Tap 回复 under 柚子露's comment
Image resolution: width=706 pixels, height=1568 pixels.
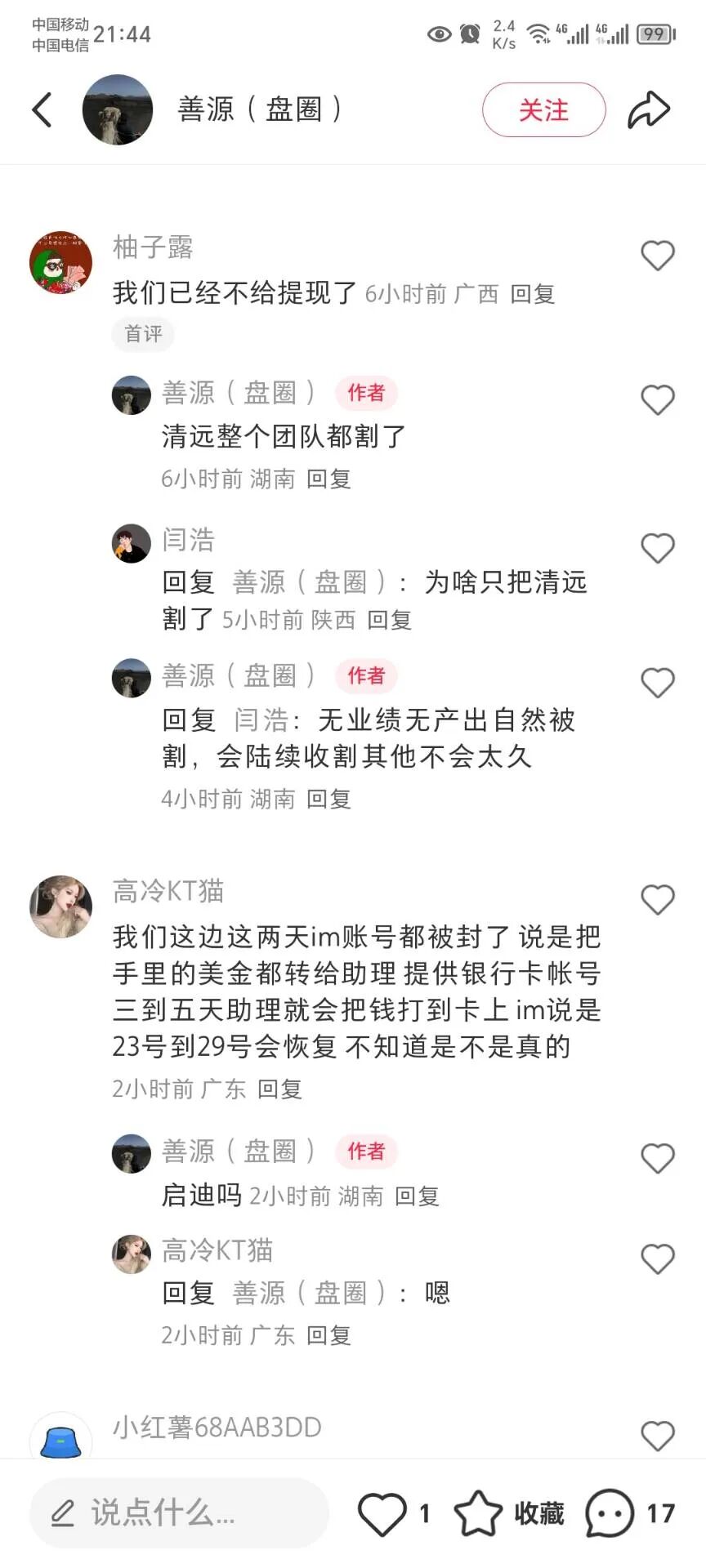tap(531, 294)
